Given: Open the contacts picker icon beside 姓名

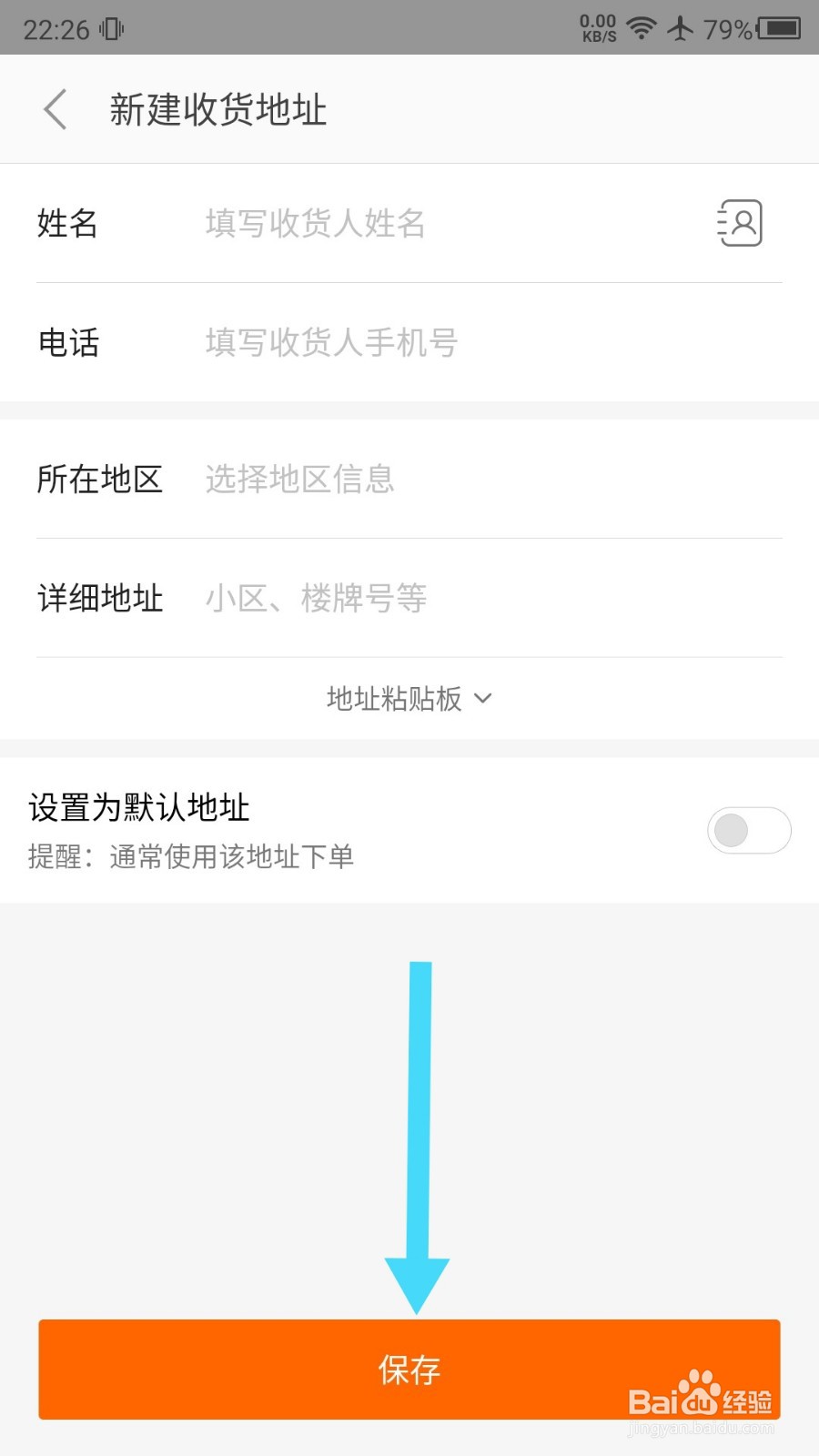Looking at the screenshot, I should [x=739, y=223].
